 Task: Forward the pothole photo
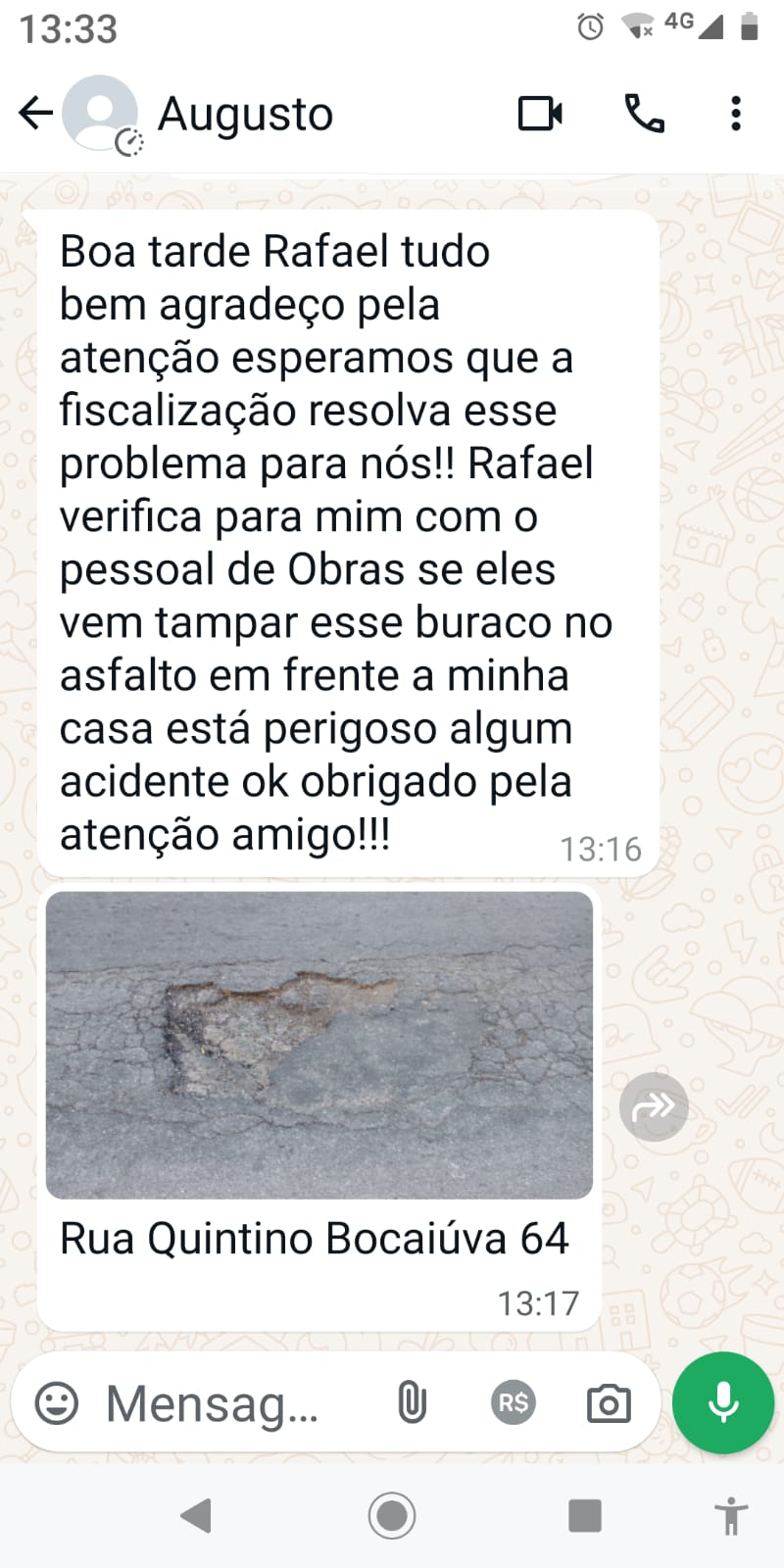(x=654, y=1107)
